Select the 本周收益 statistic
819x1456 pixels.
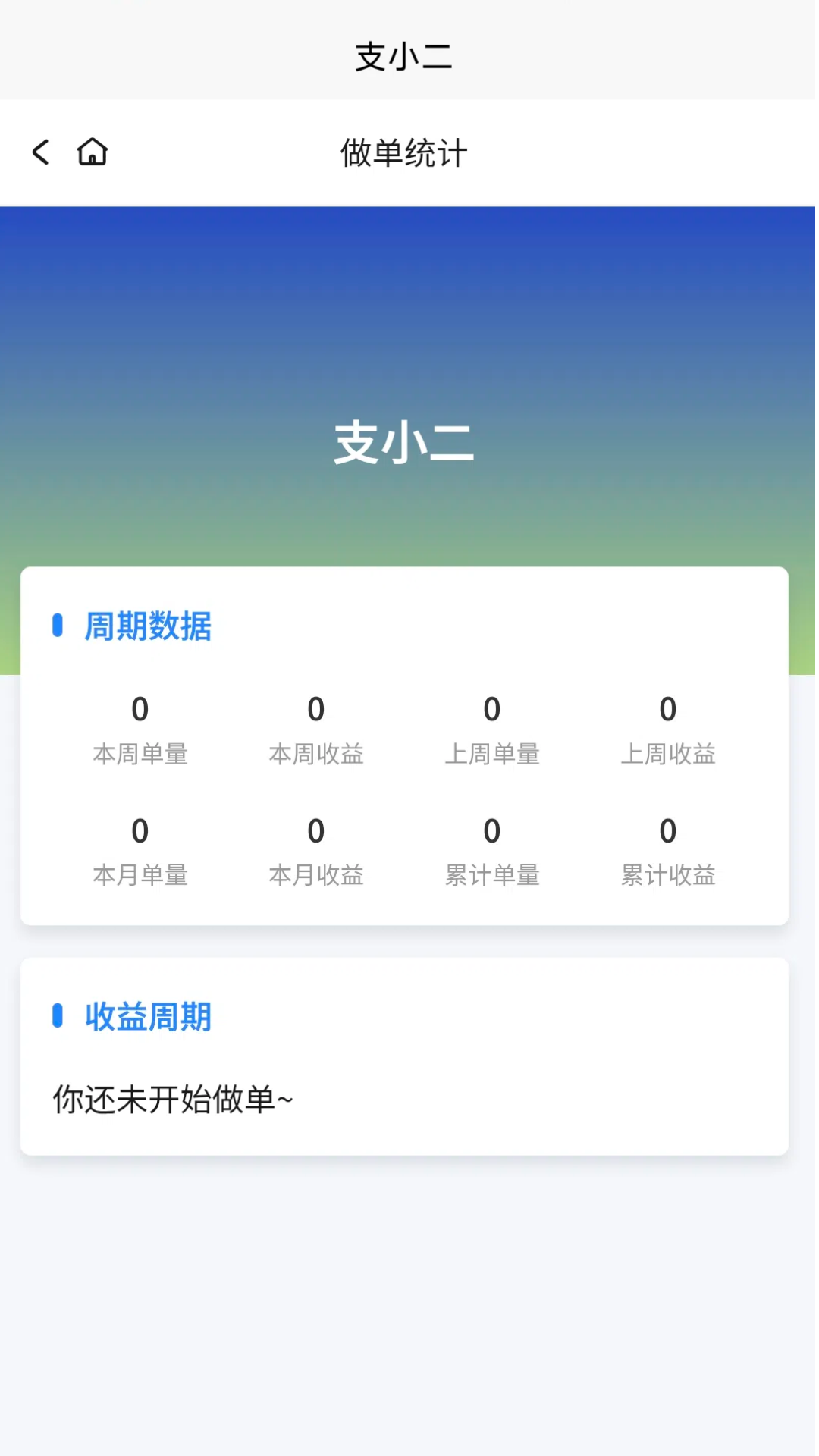[316, 755]
